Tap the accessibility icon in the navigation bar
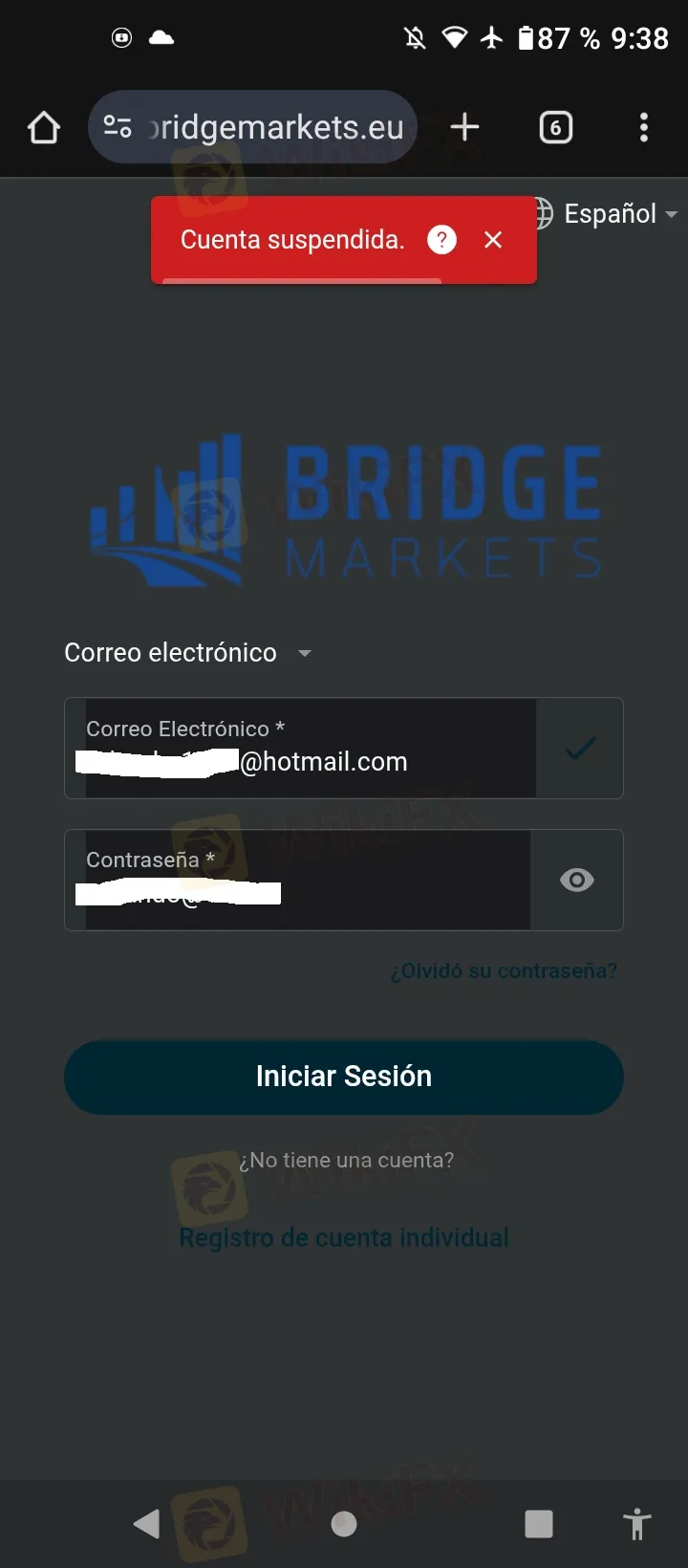The height and width of the screenshot is (1568, 688). tap(636, 1525)
